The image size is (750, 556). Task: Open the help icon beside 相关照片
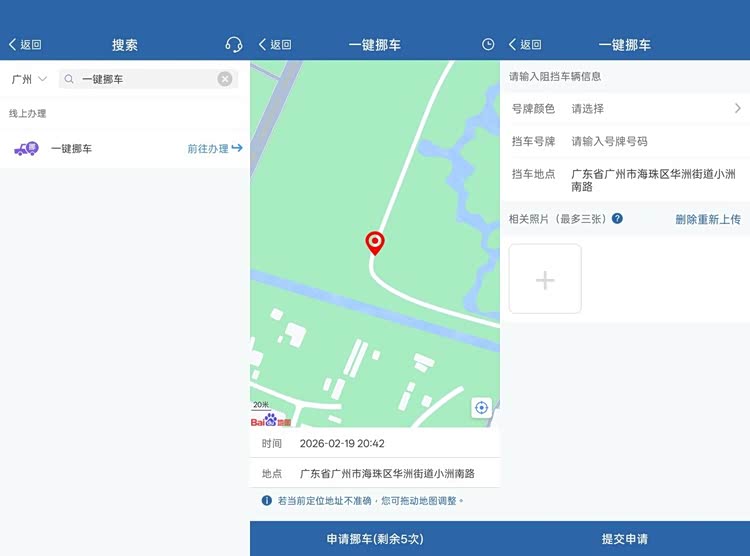pos(617,218)
